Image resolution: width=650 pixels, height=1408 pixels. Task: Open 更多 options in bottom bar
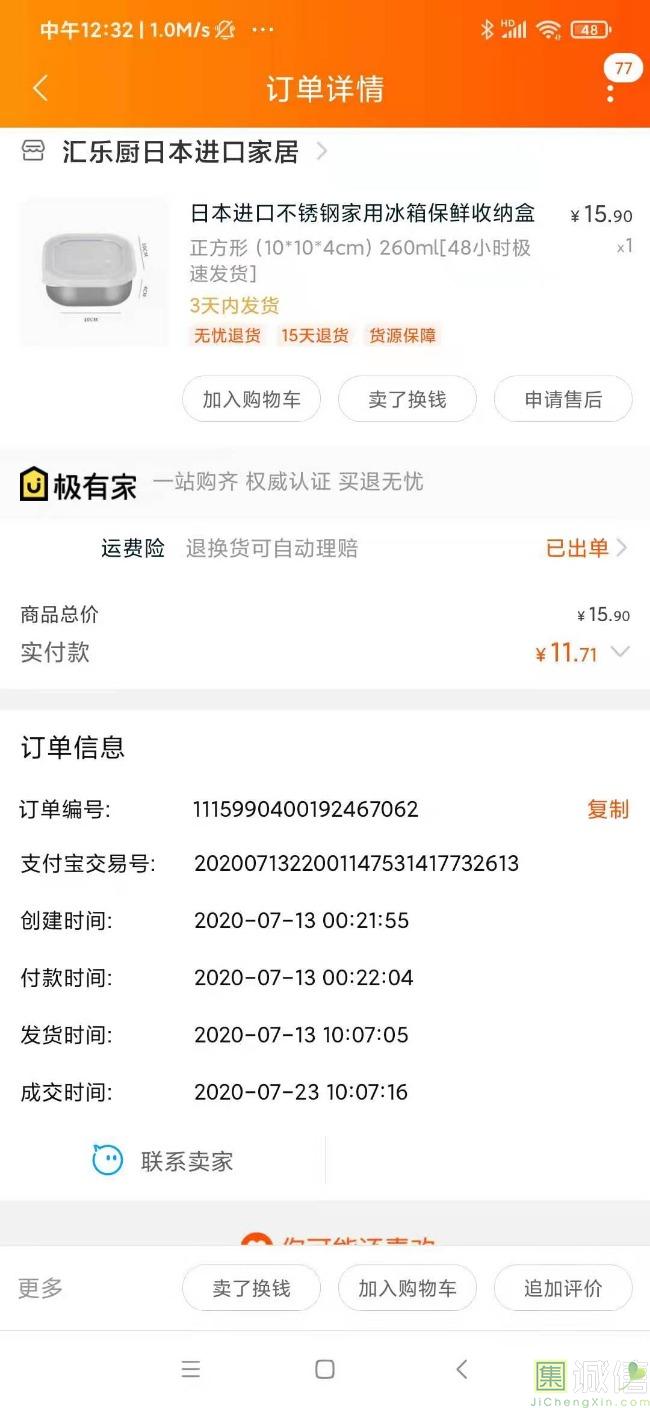41,1288
